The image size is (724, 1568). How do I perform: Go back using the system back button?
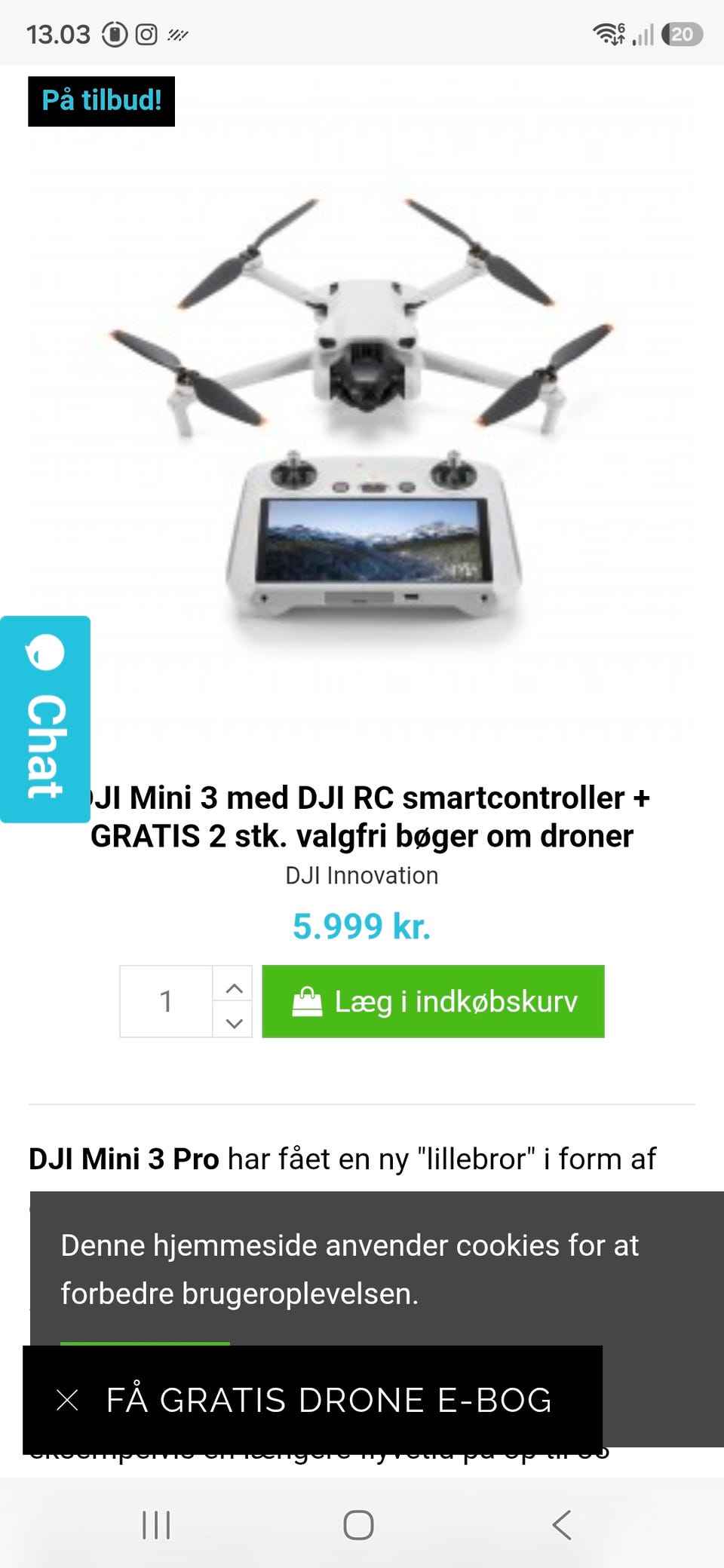tap(561, 1525)
